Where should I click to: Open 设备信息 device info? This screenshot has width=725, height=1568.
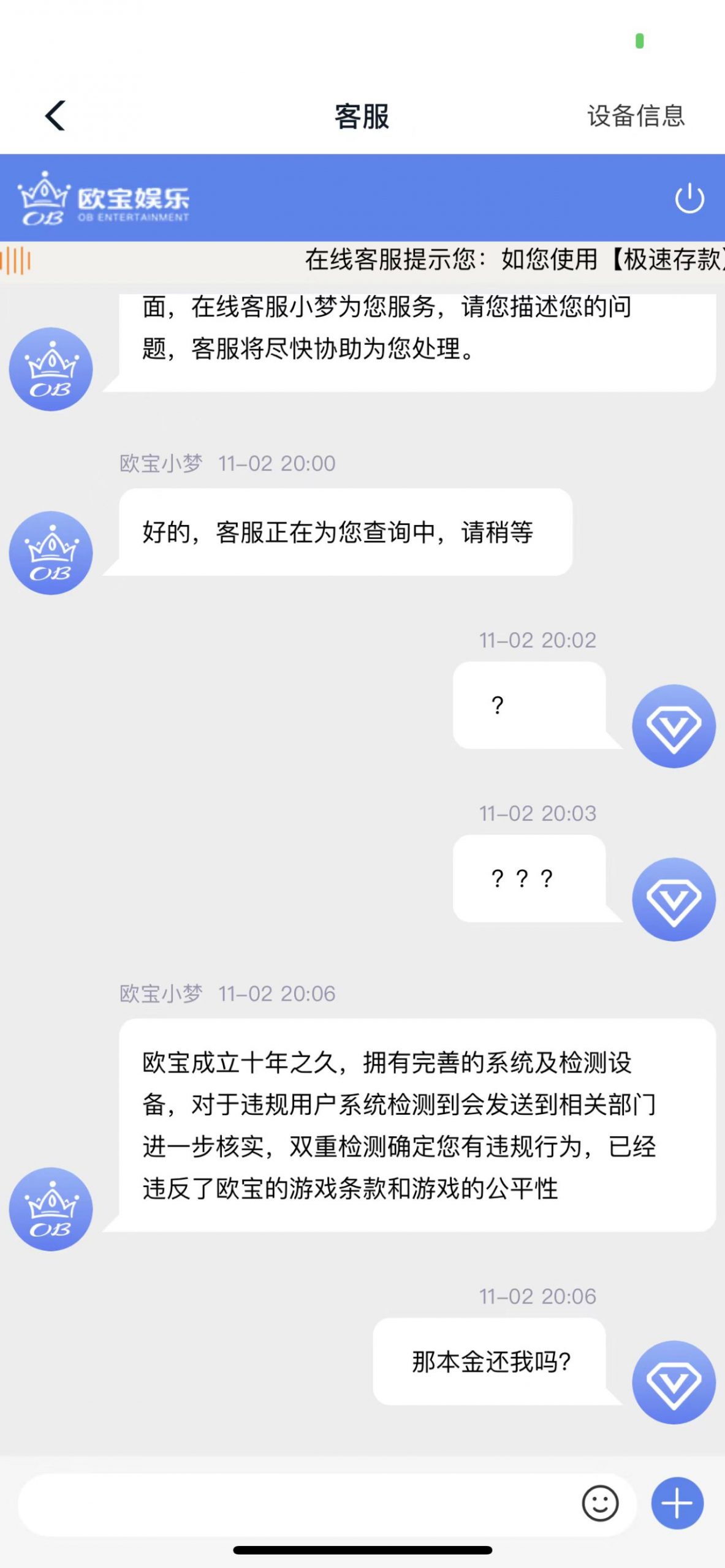[636, 116]
